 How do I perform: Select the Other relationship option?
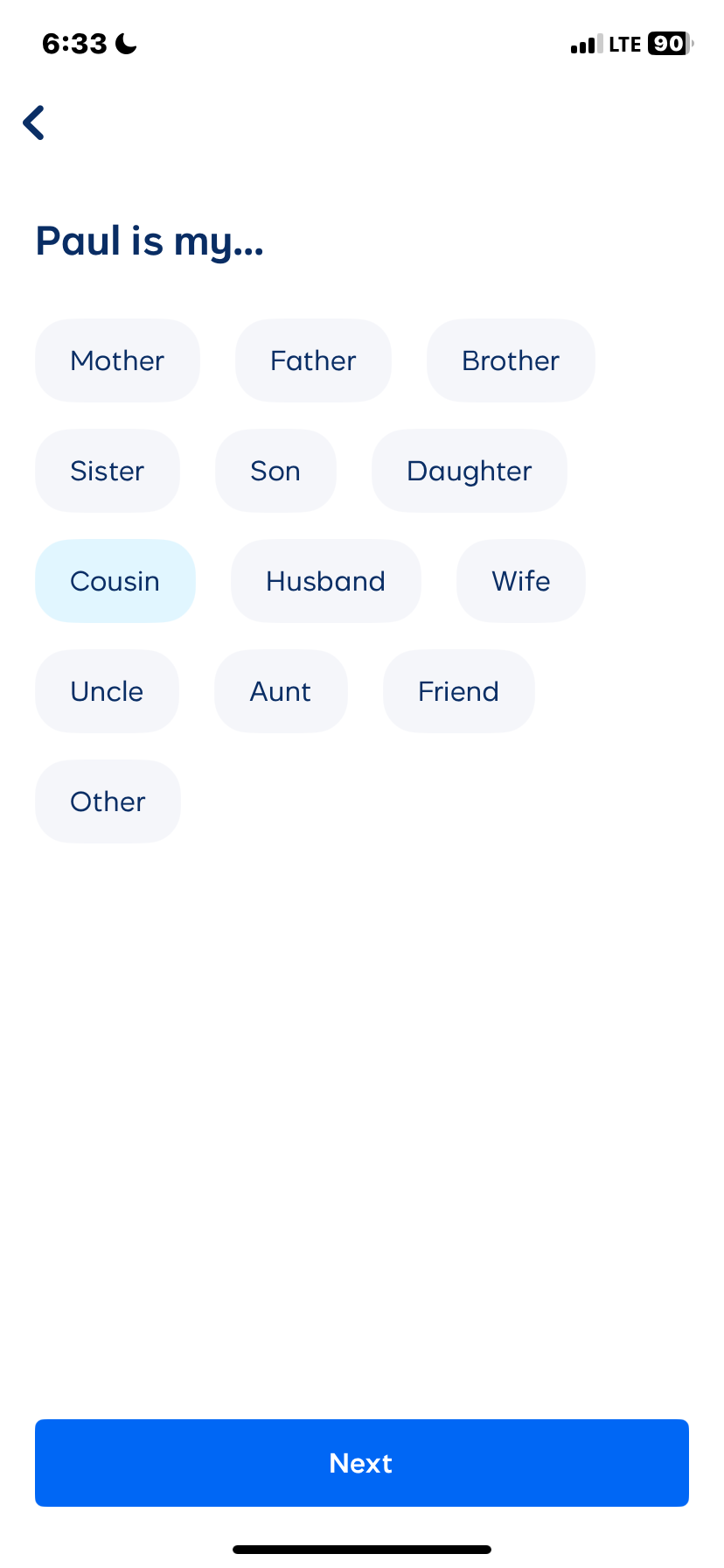108,801
